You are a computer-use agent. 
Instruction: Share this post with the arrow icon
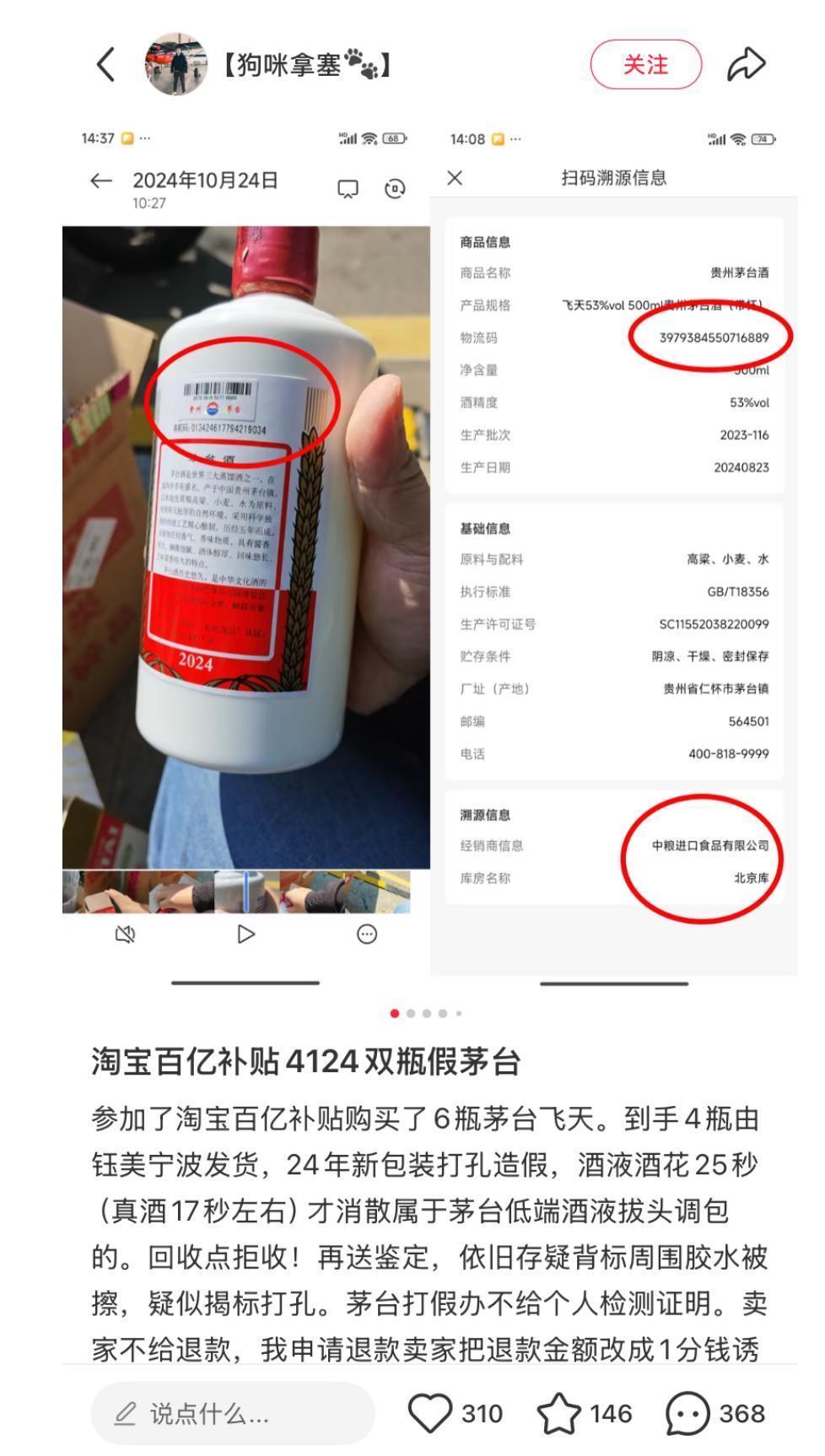746,64
